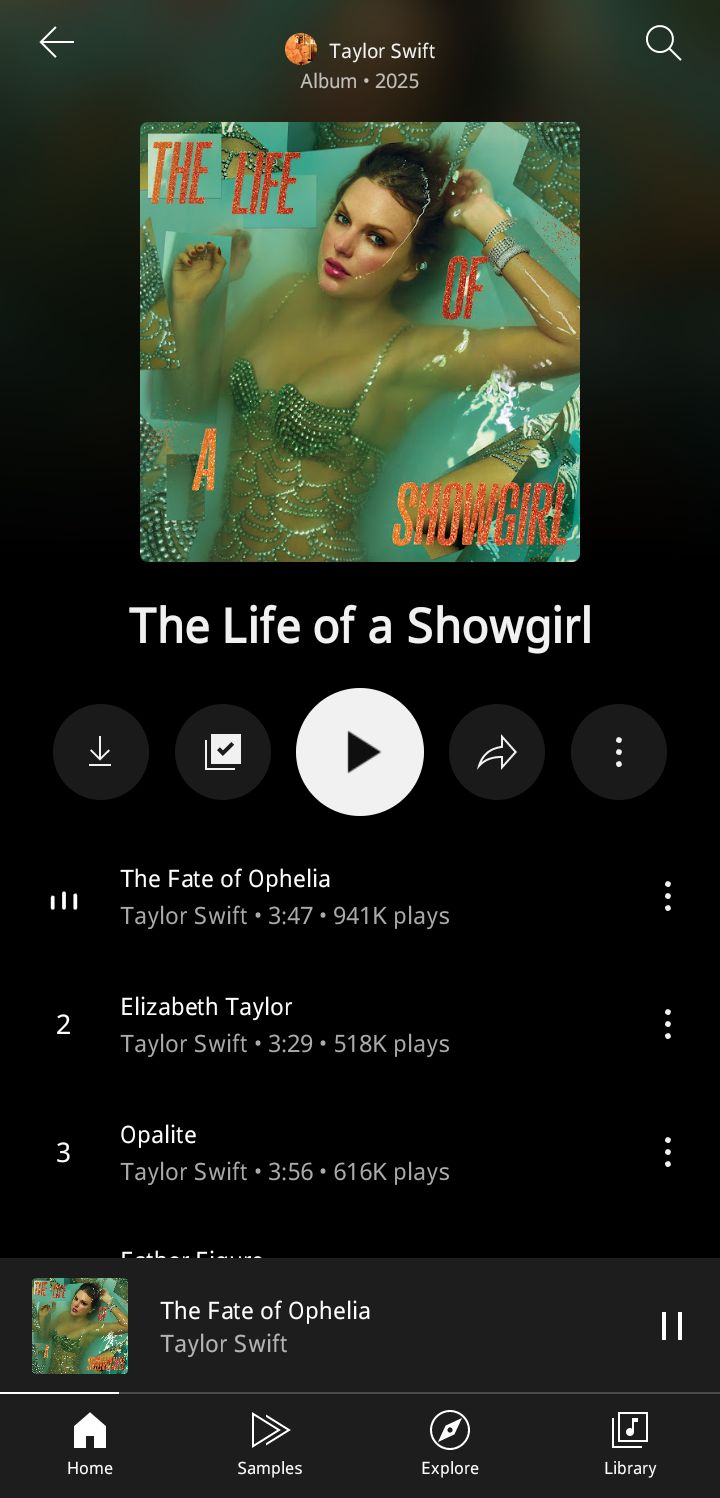Open the Taylor Swift artist page link
Viewport: 720px width, 1498px height.
361,50
